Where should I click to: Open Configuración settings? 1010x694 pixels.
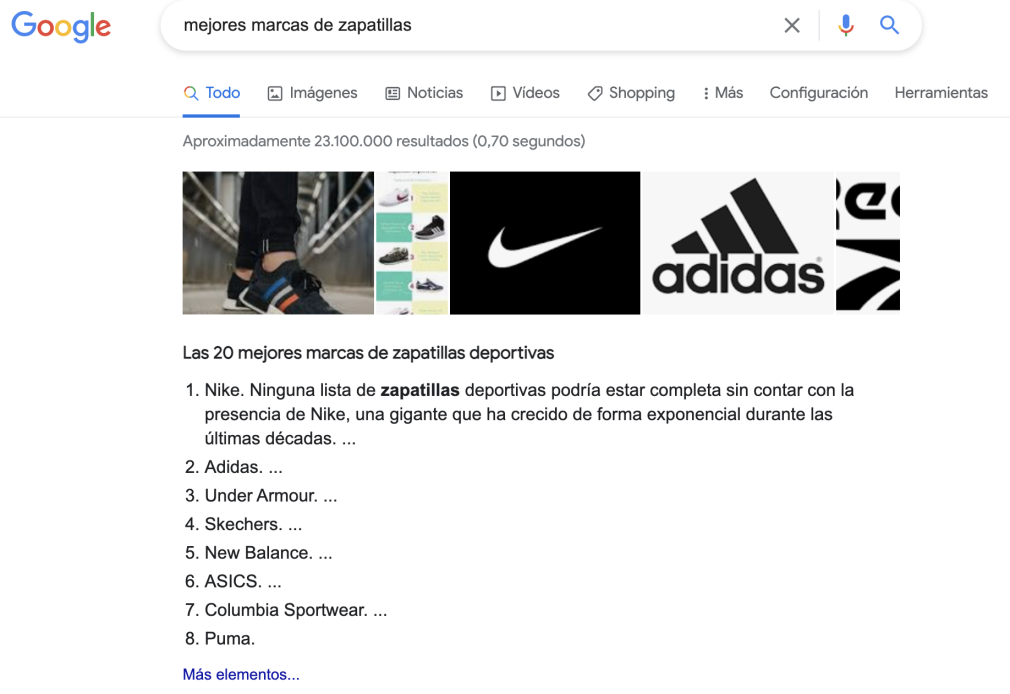point(818,93)
